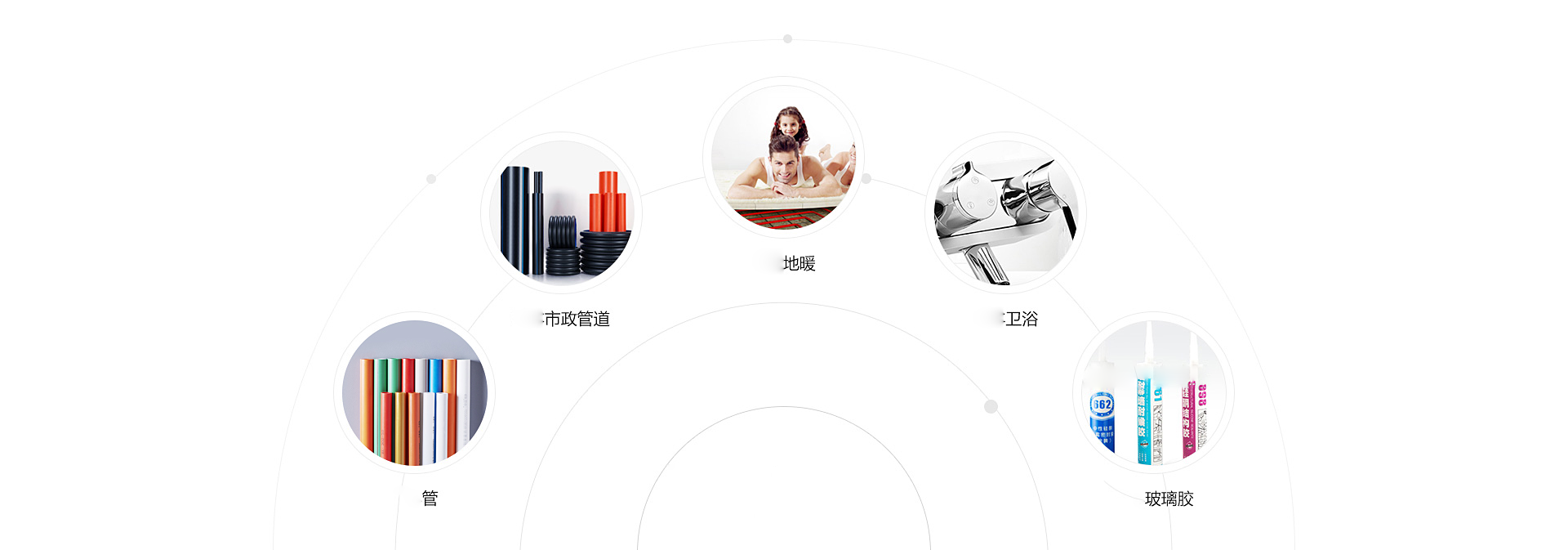Open the colored pipes 管 category

coord(414,392)
